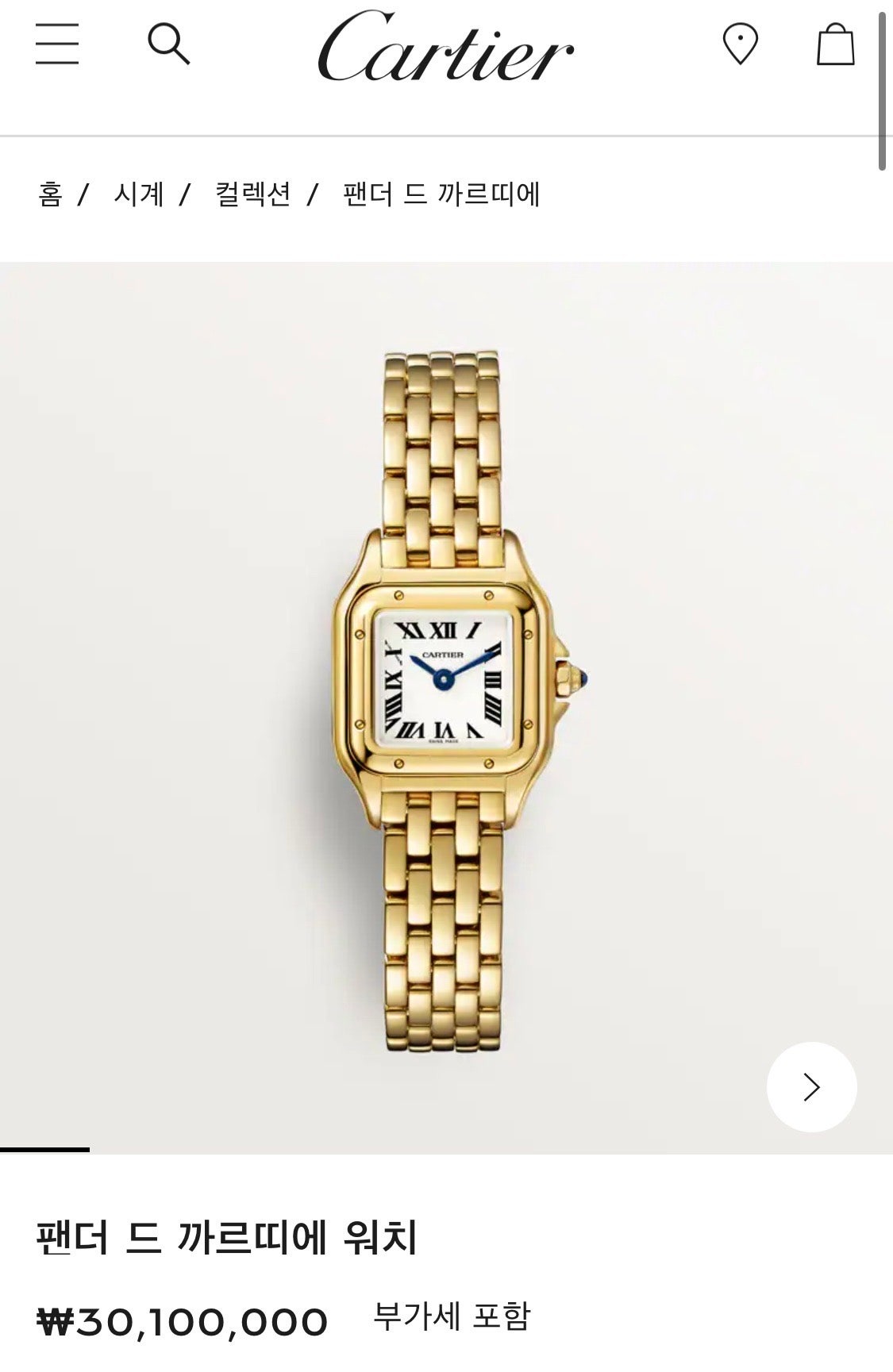The image size is (893, 1372).
Task: Show next product image with arrow
Action: pyautogui.click(x=811, y=1086)
